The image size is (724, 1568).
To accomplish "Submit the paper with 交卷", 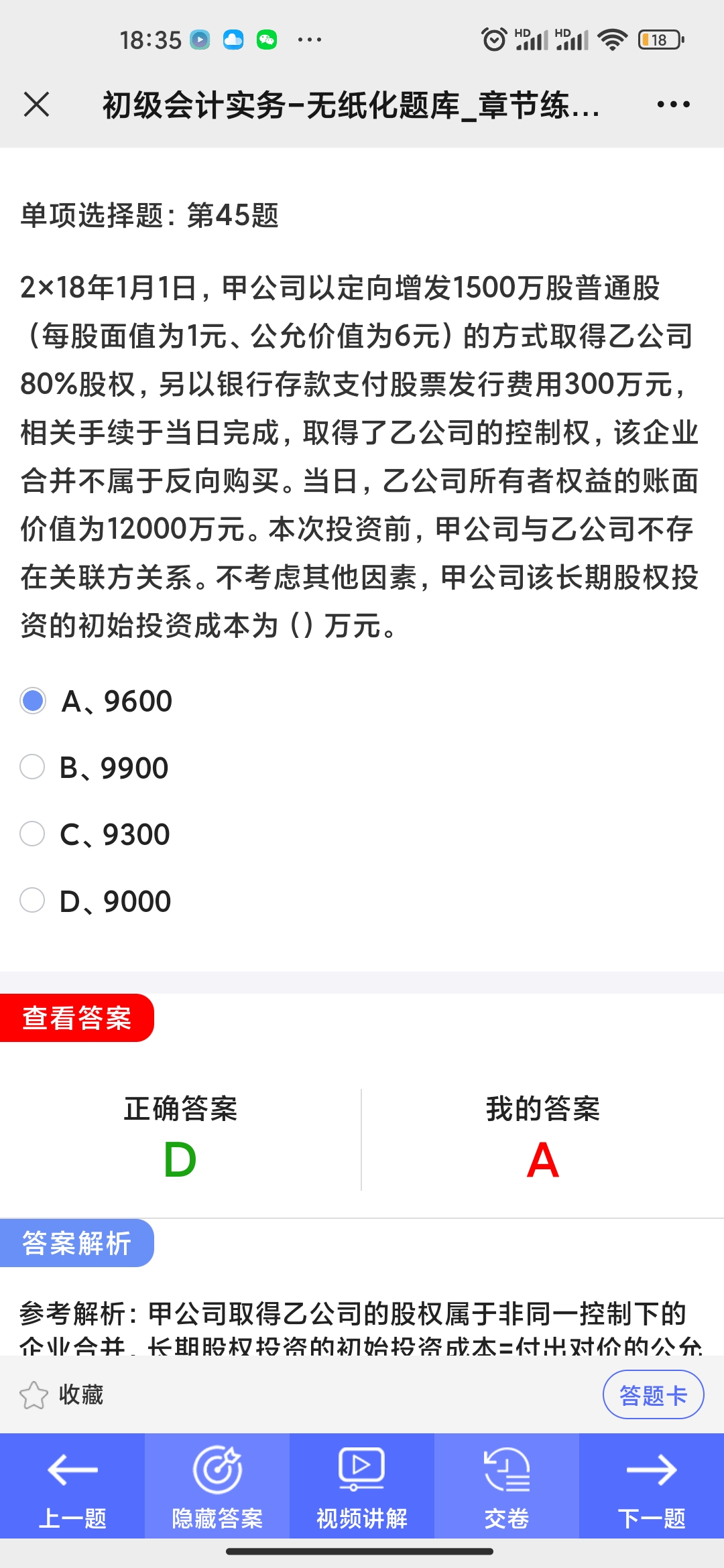I will pyautogui.click(x=507, y=1486).
